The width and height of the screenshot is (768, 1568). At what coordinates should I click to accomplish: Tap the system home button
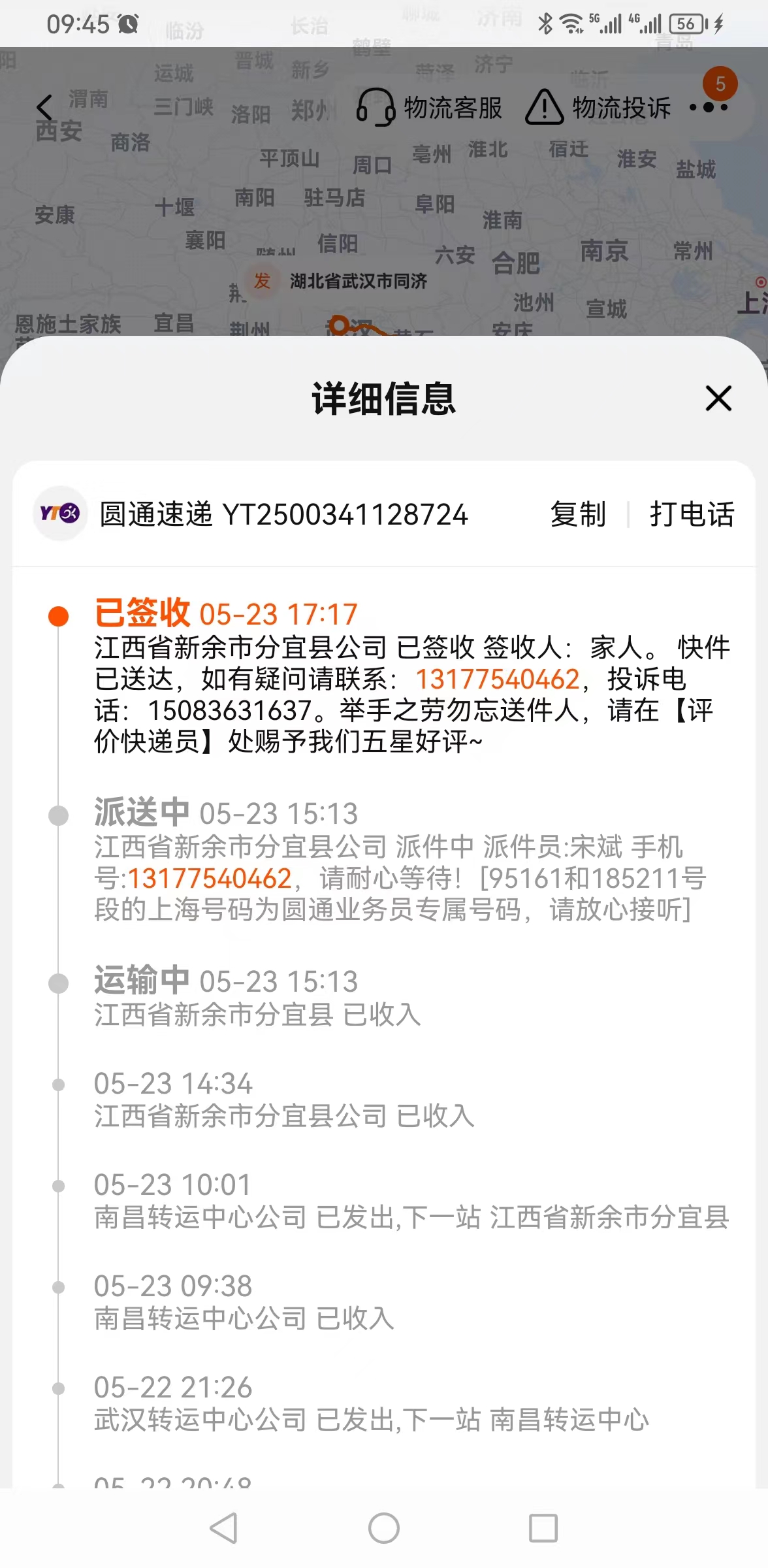click(x=384, y=1528)
